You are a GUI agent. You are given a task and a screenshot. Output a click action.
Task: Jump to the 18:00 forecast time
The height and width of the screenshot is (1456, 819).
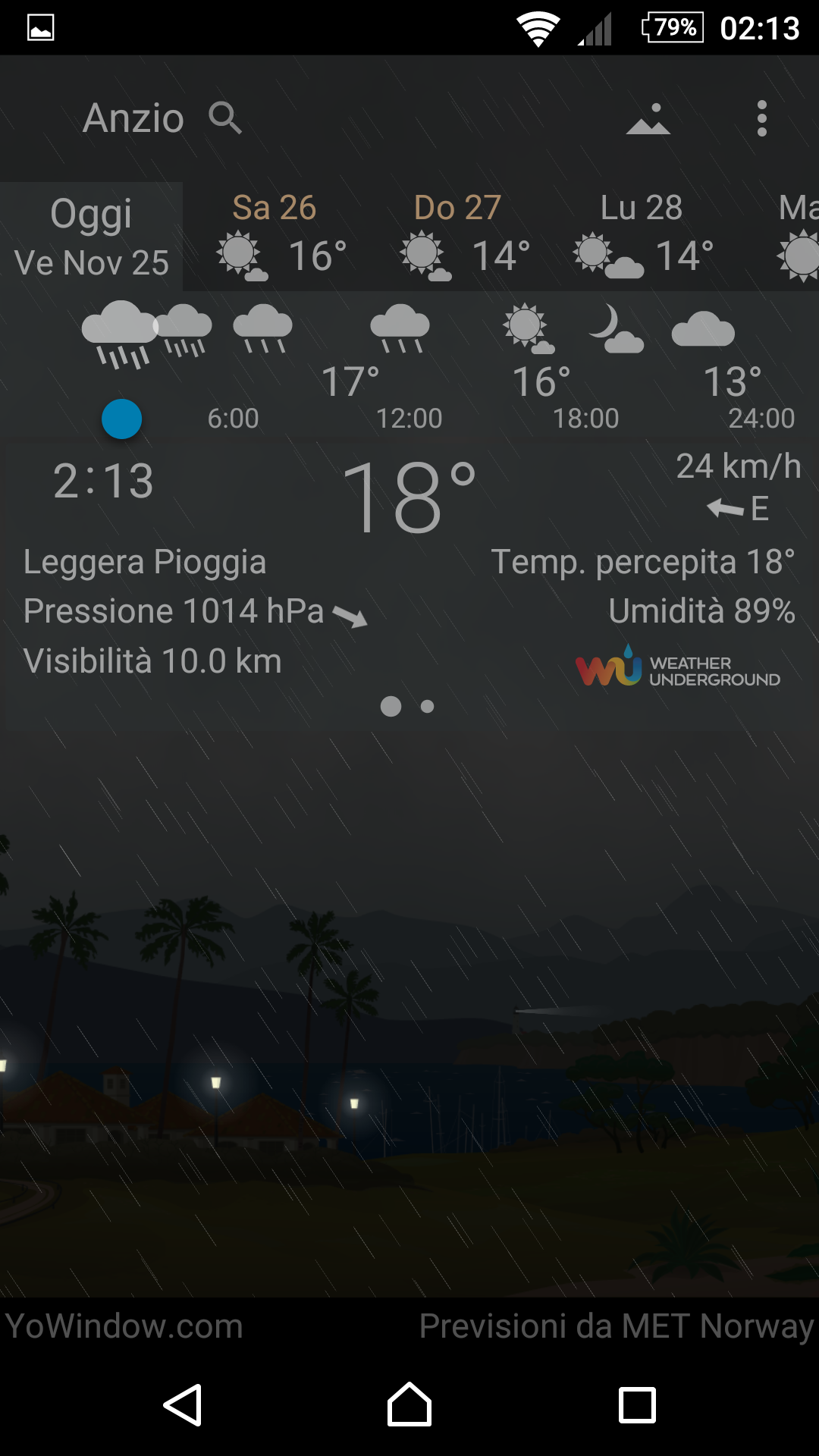[585, 419]
